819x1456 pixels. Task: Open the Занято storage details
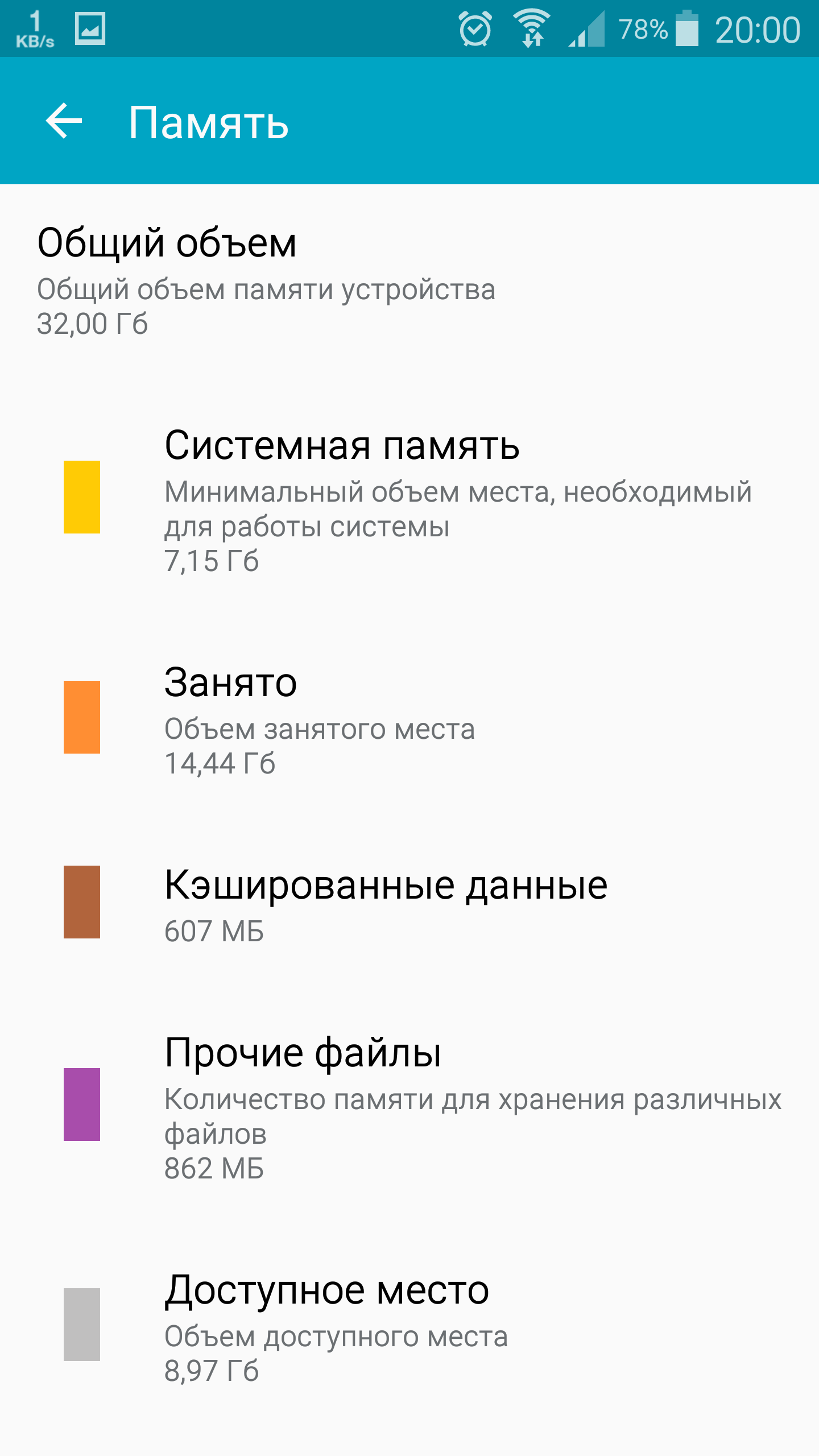pos(409,718)
